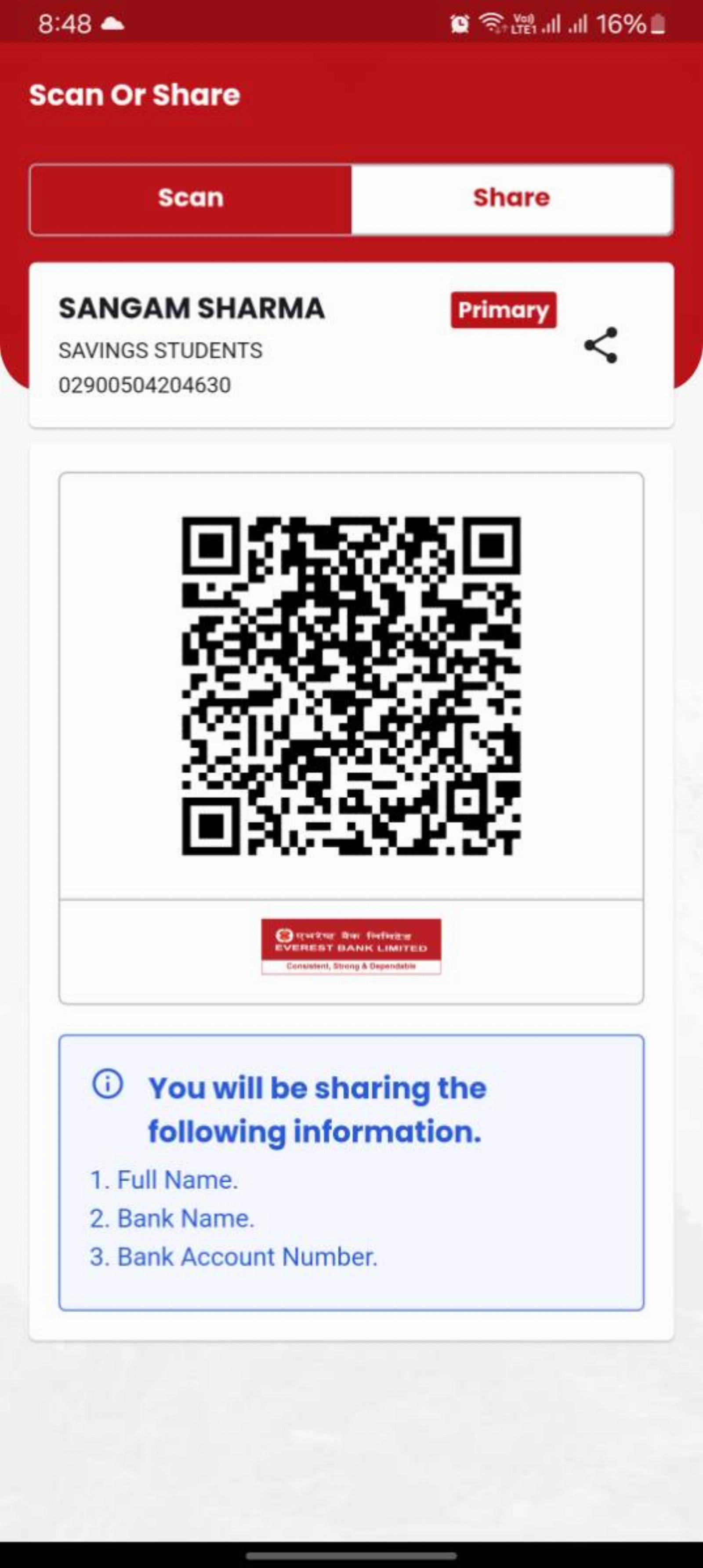Switch to the Scan tab
Screen dimensions: 703x1568
click(191, 199)
